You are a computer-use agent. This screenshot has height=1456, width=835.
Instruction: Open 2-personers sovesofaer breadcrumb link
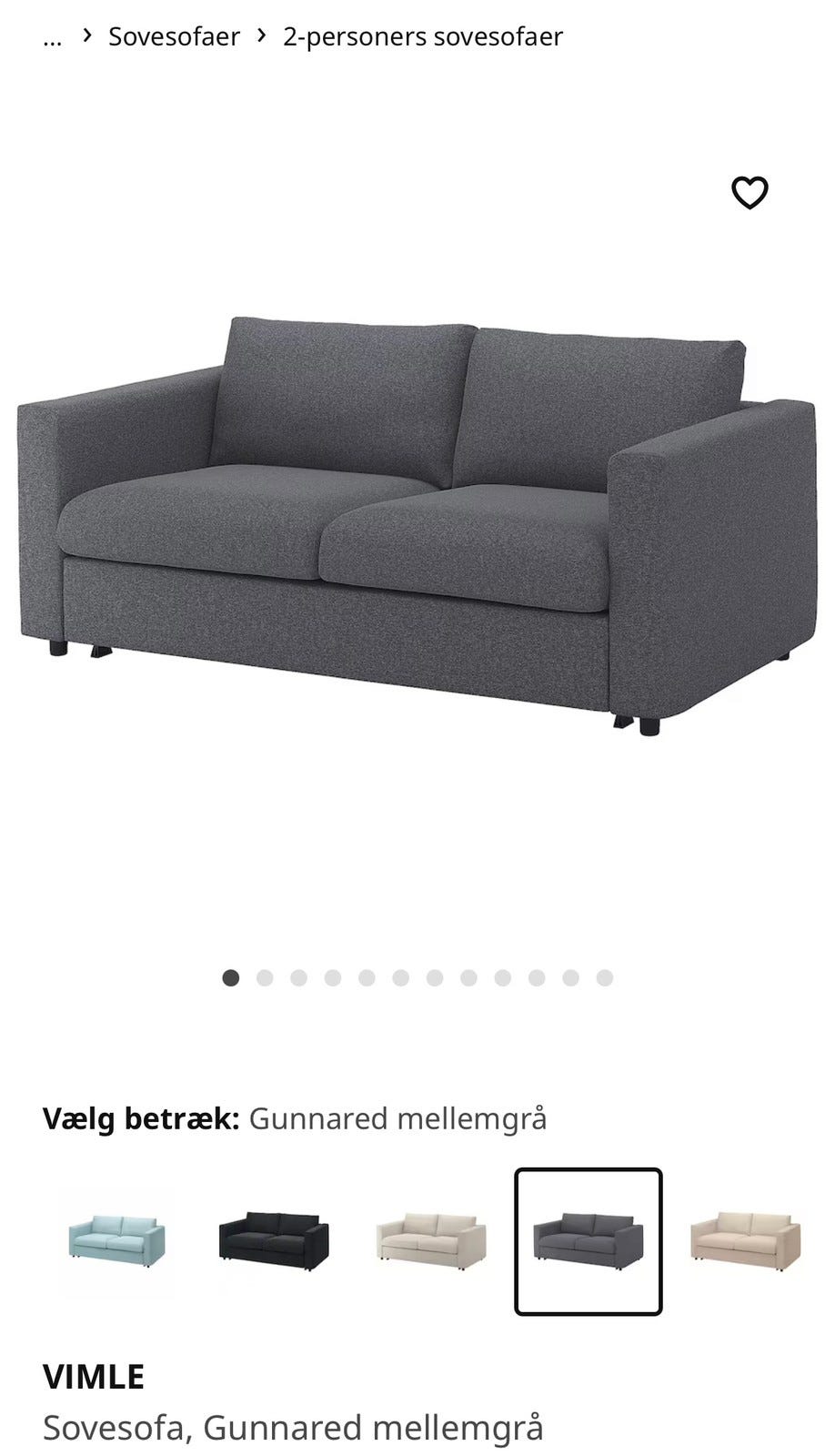pyautogui.click(x=423, y=36)
